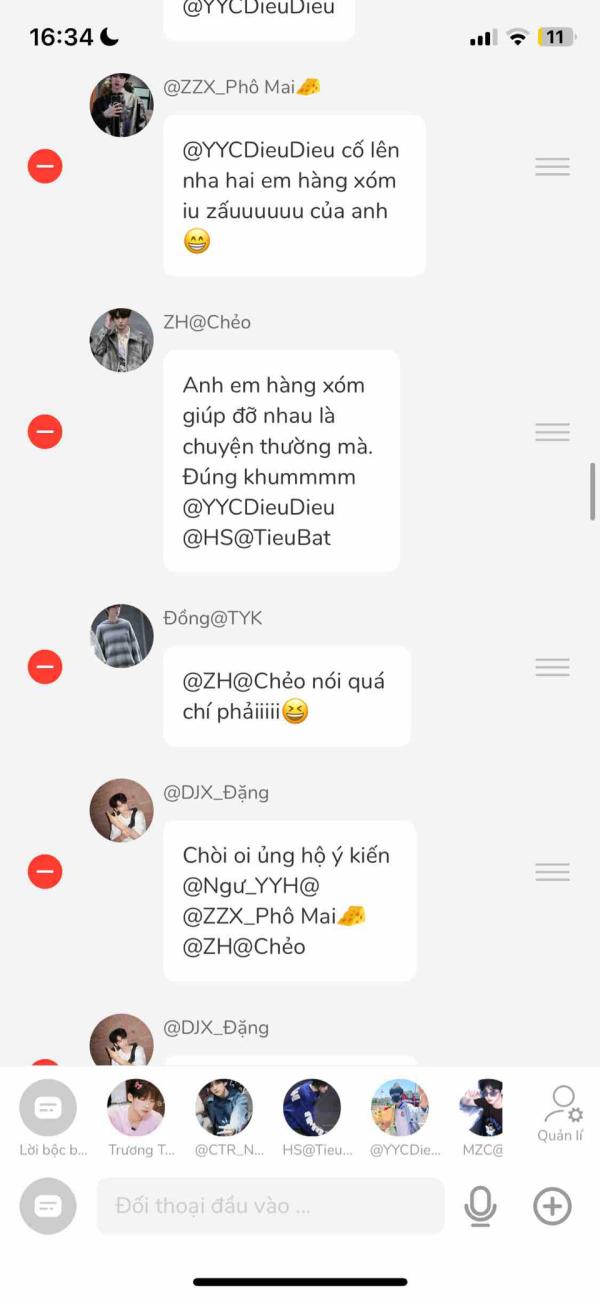The height and width of the screenshot is (1299, 600).
Task: Delete Đồng@TYK's message
Action: [x=45, y=666]
